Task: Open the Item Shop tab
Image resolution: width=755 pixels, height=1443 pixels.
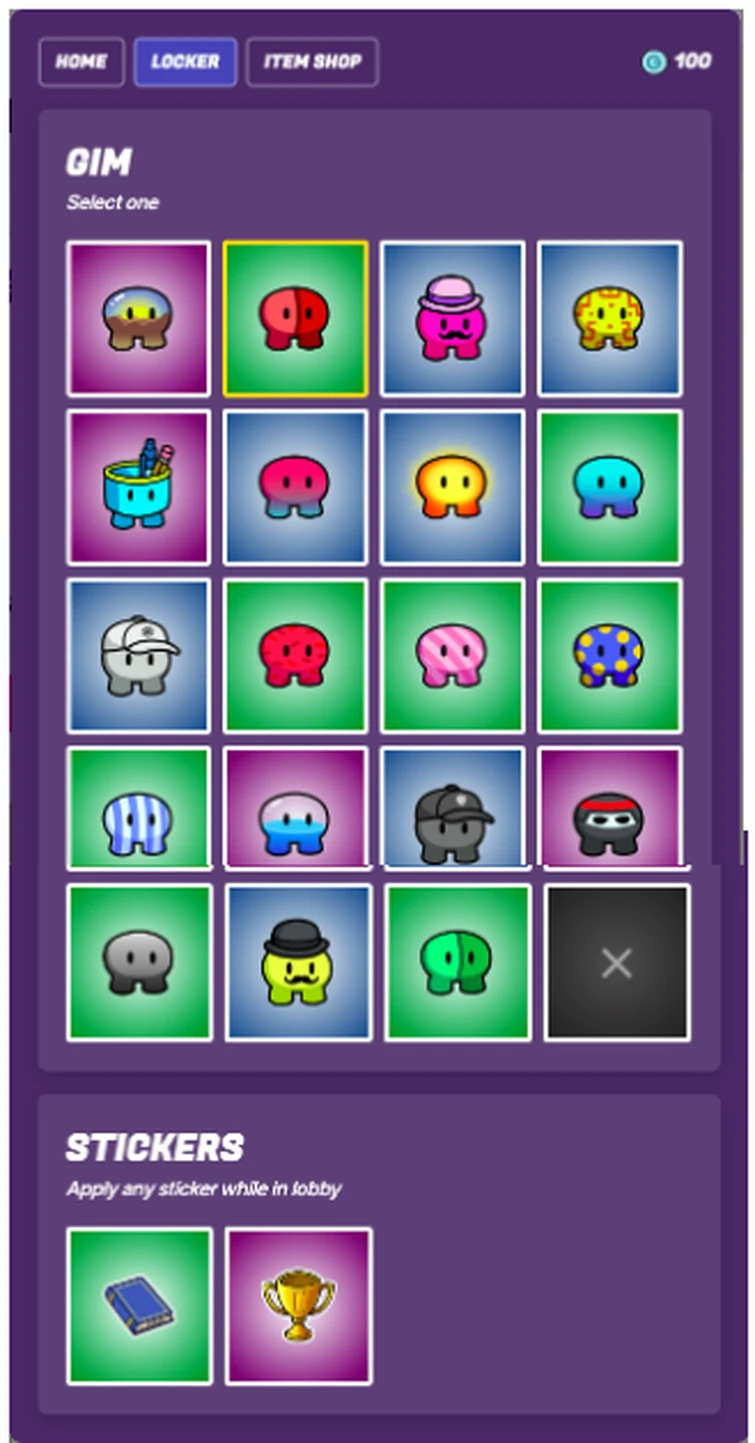Action: [312, 62]
